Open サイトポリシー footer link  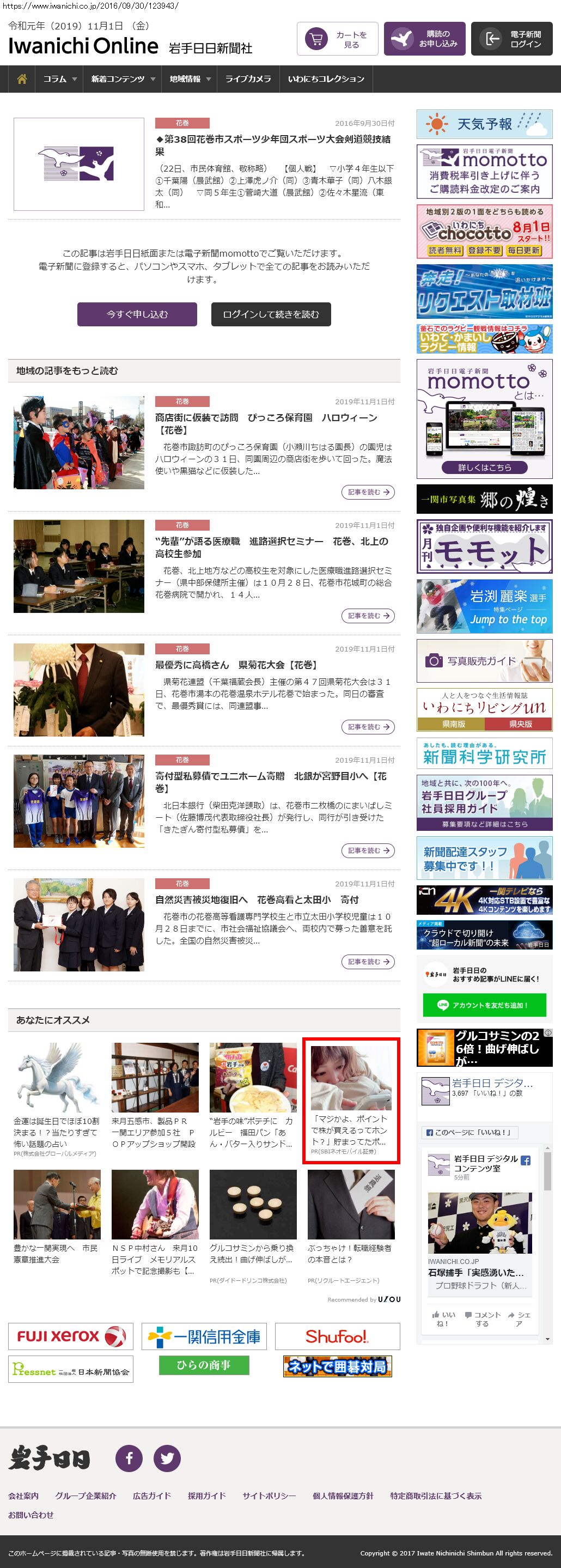pyautogui.click(x=269, y=1496)
